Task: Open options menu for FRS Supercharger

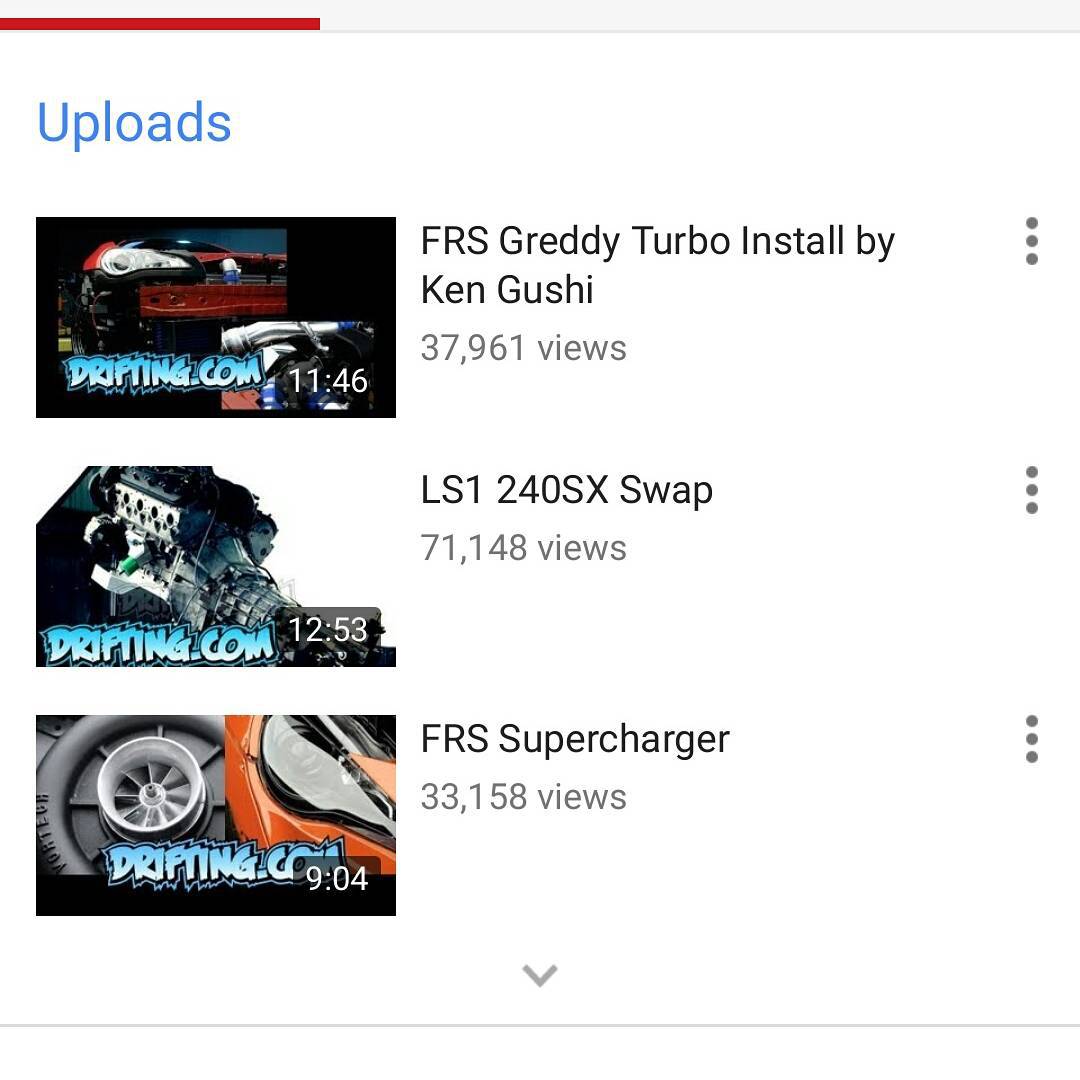Action: click(1031, 739)
